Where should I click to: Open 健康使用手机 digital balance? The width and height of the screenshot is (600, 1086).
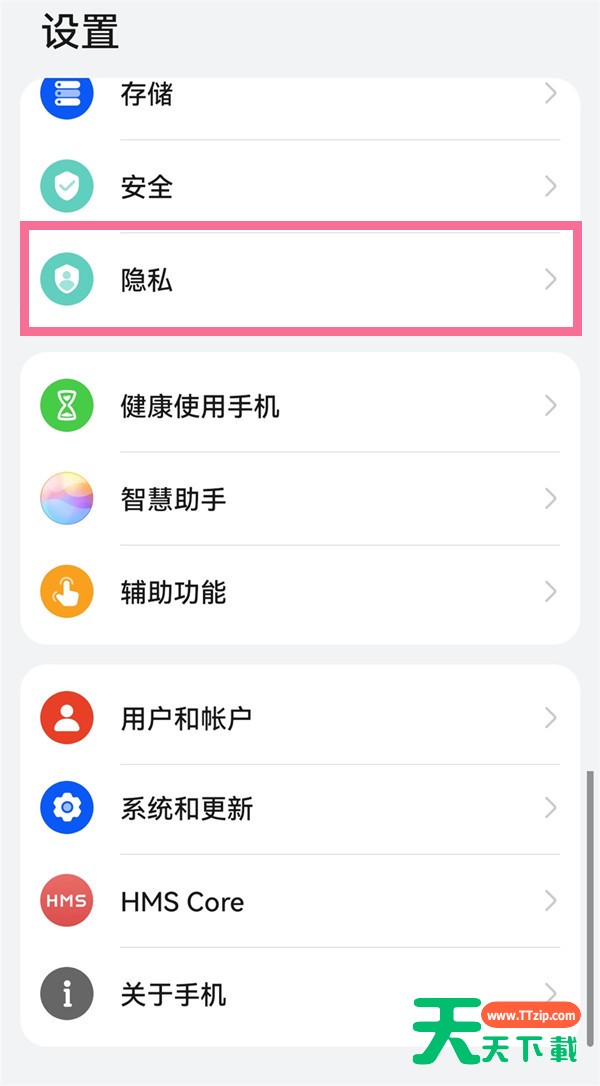300,405
